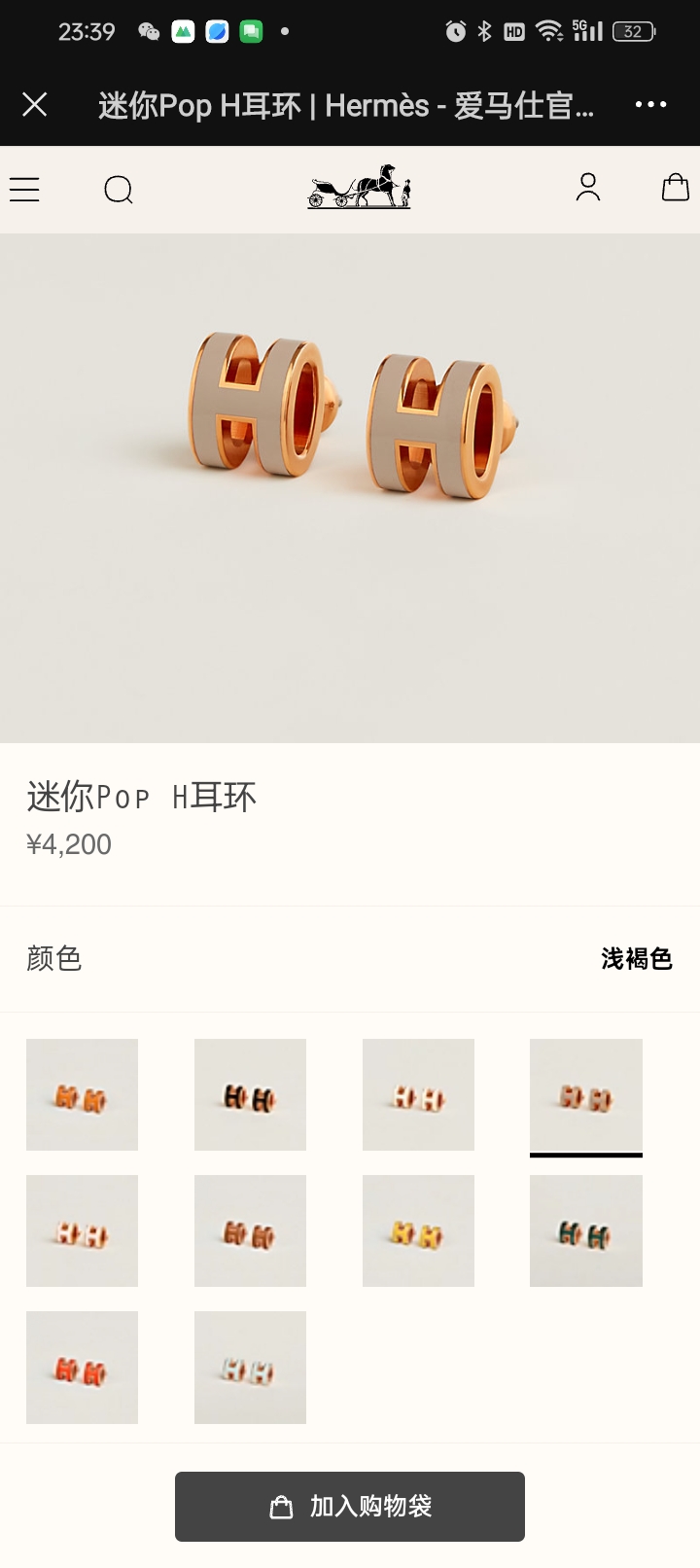Select the brown earrings color swatch
Image resolution: width=700 pixels, height=1568 pixels.
coord(250,1230)
